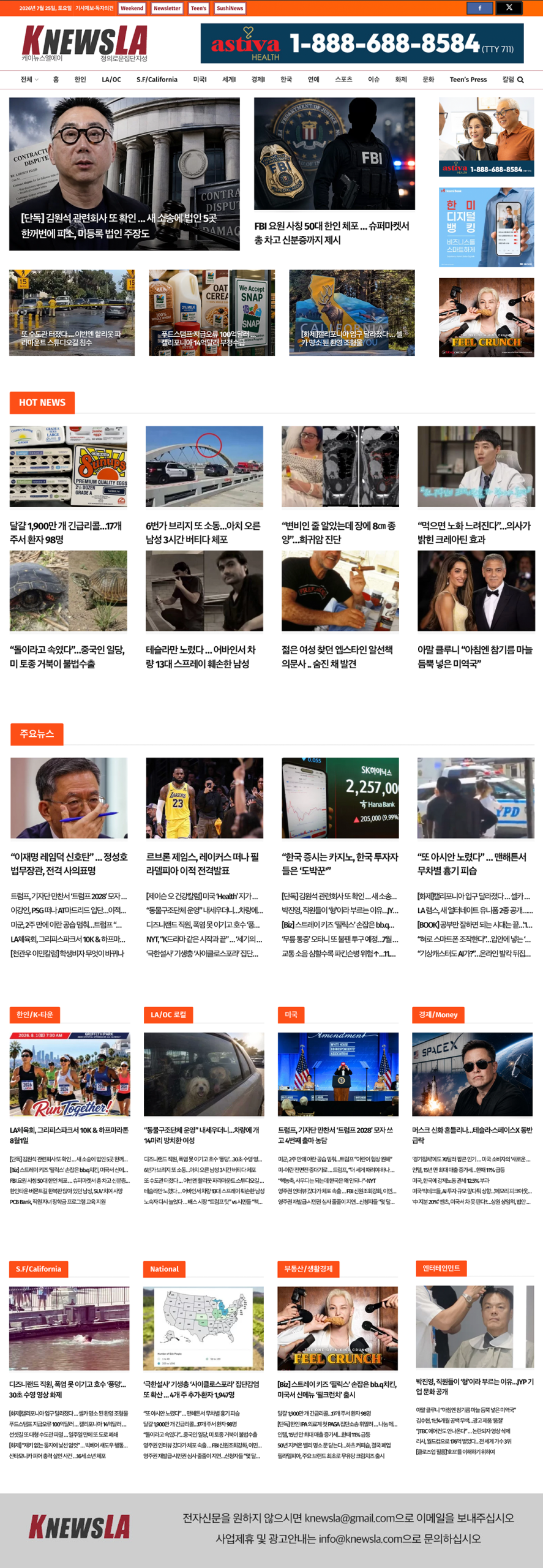Open the Facebook page icon
Image resolution: width=543 pixels, height=1568 pixels.
(x=479, y=8)
